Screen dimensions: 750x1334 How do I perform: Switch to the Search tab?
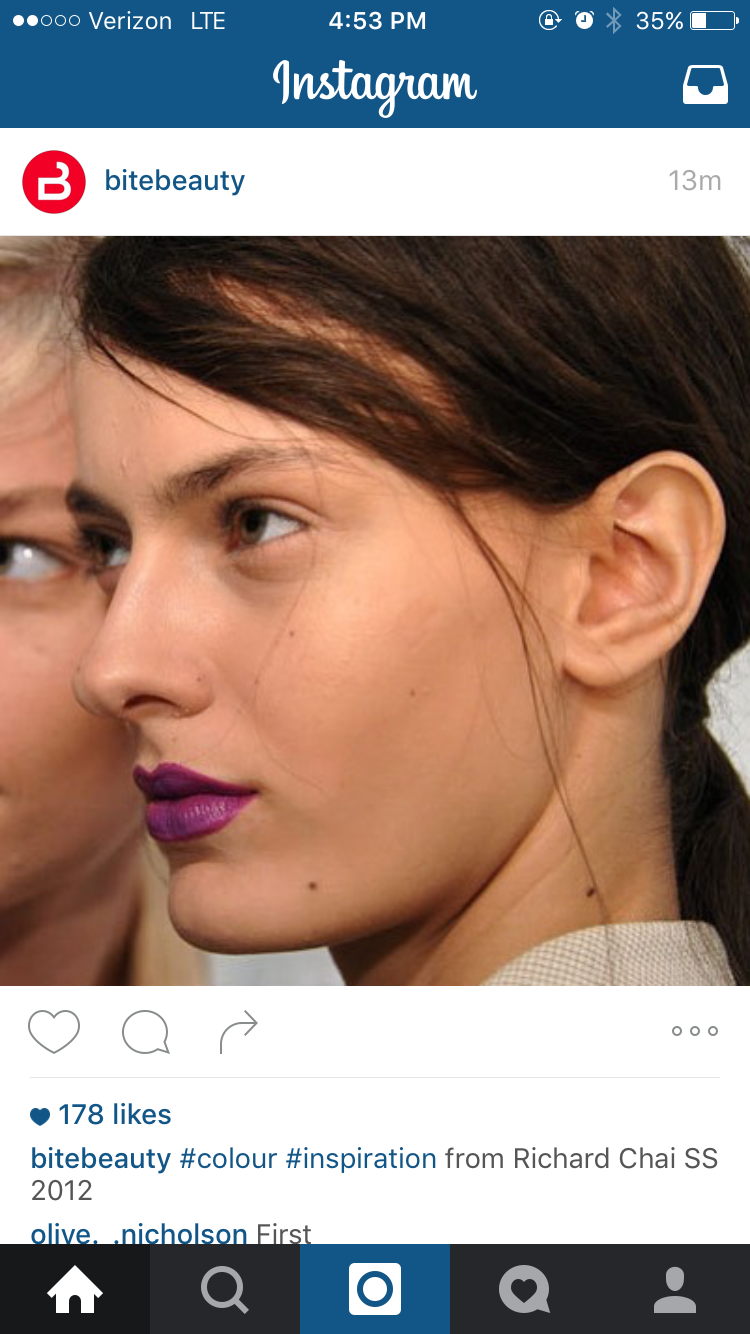pos(225,1289)
